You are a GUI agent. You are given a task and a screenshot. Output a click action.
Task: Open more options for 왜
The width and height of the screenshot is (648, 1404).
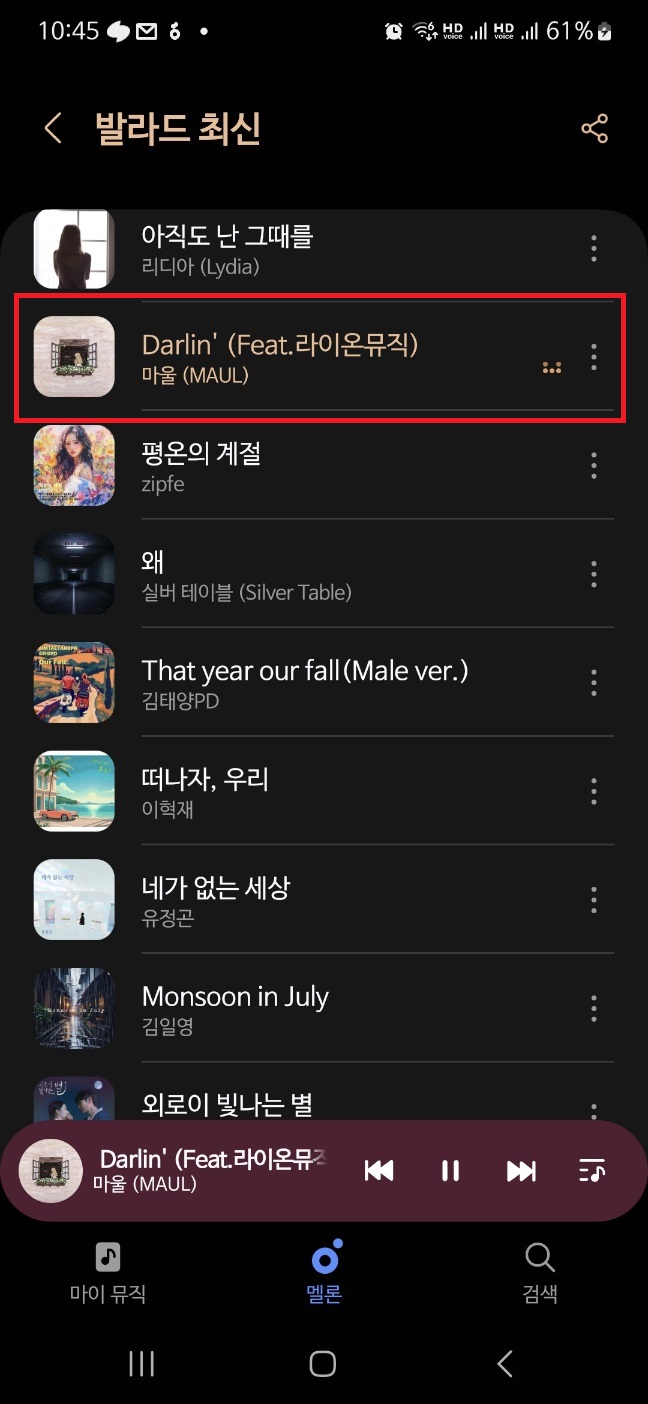(594, 575)
